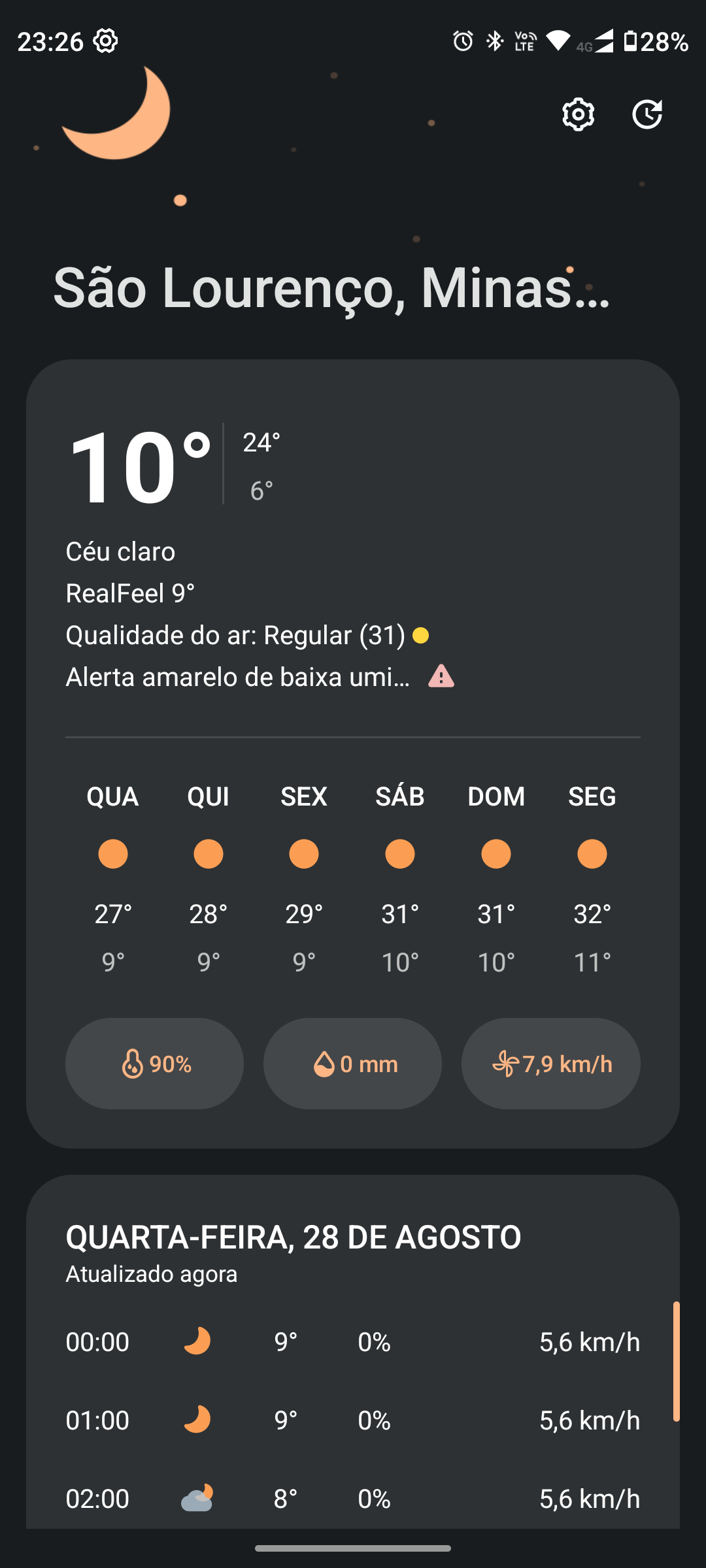Show the DOM daily forecast
The height and width of the screenshot is (1568, 706).
pyautogui.click(x=496, y=879)
